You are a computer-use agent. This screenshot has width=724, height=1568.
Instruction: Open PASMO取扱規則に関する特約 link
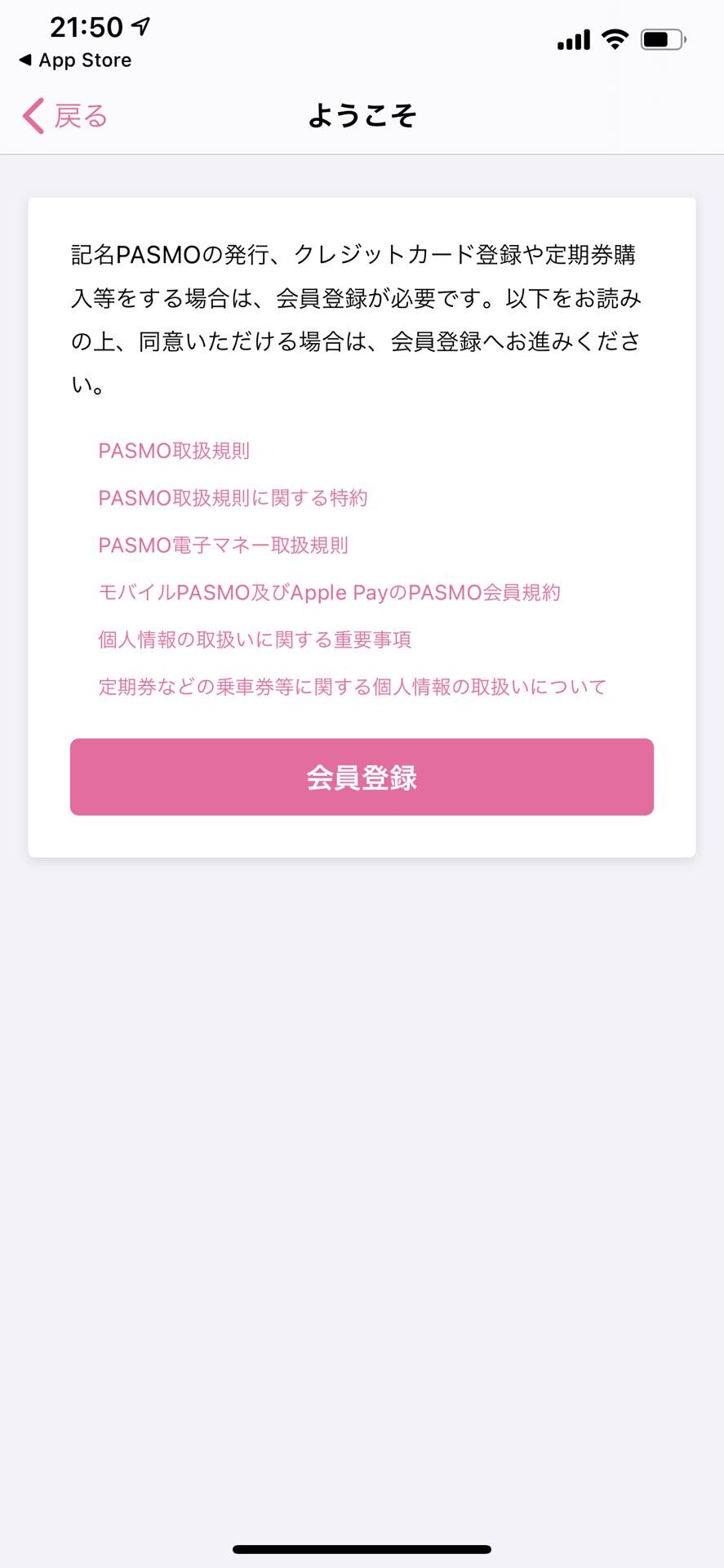coord(233,498)
